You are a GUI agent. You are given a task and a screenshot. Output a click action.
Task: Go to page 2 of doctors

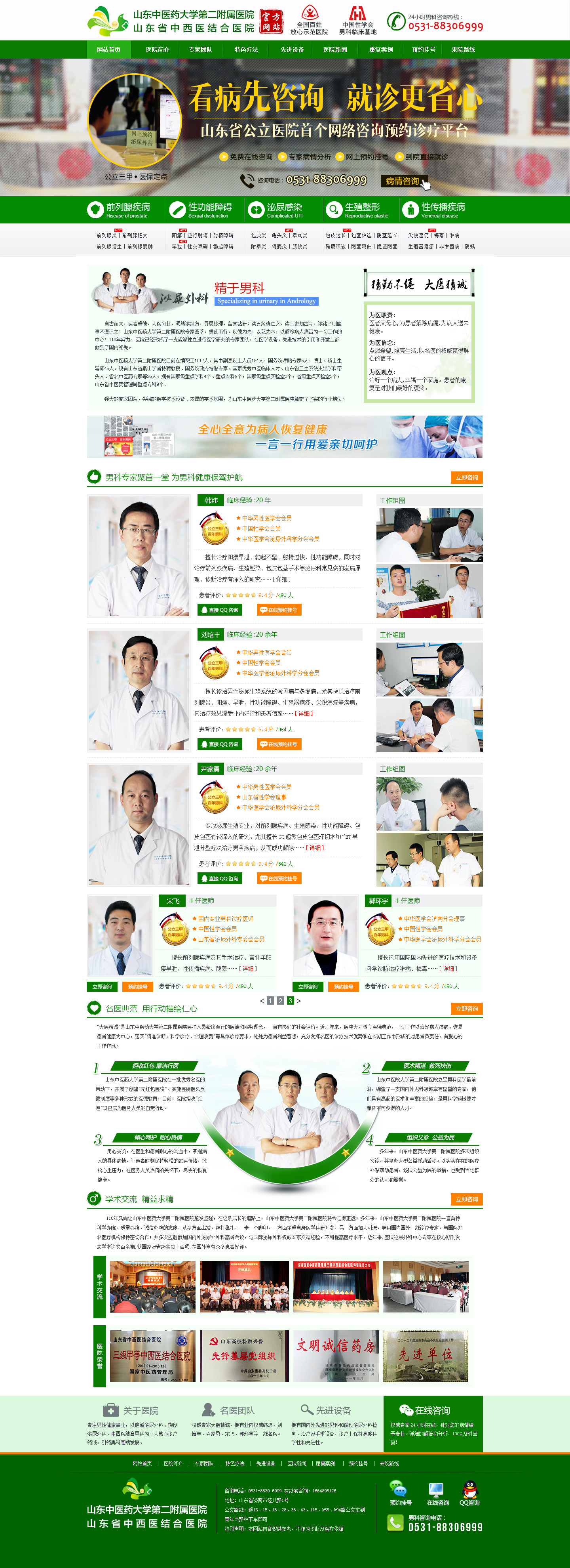coord(280,1000)
